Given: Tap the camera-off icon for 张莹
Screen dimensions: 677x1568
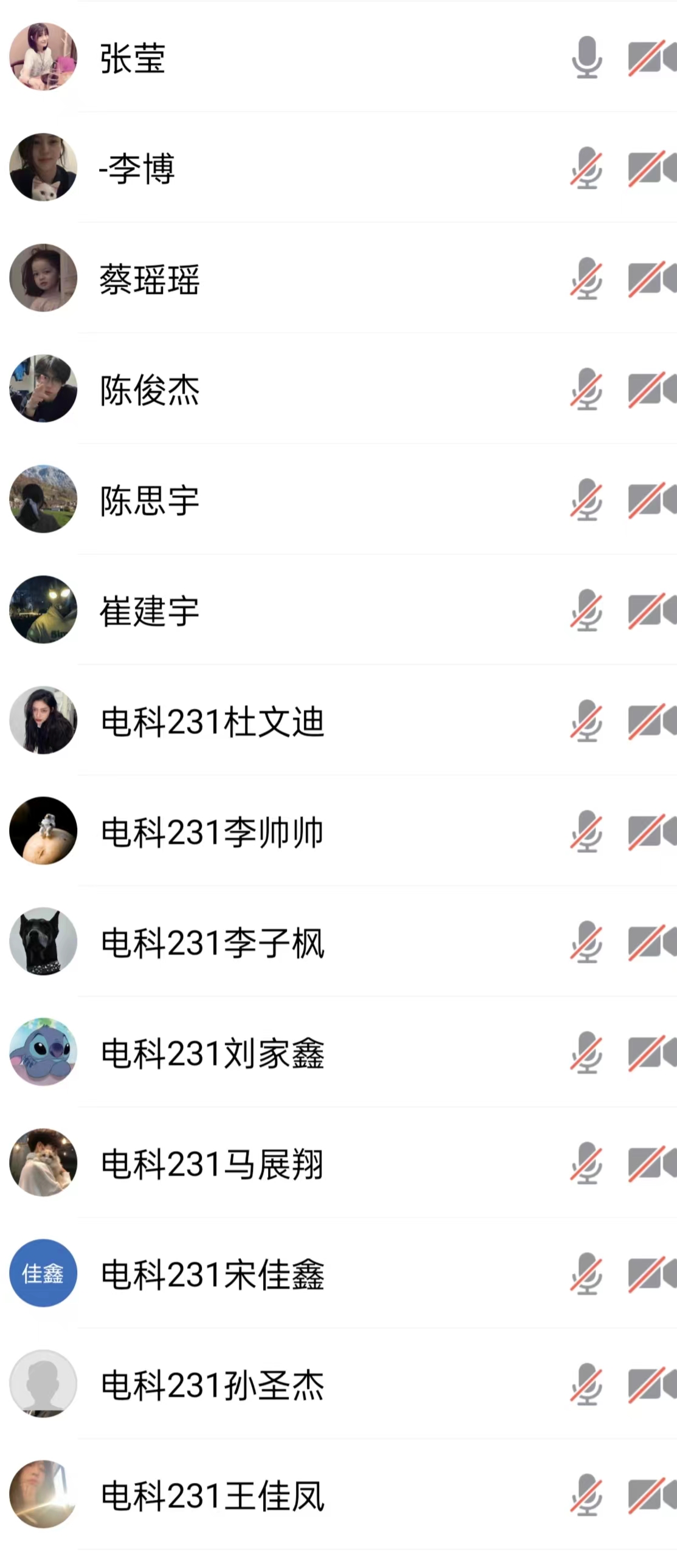Looking at the screenshot, I should pyautogui.click(x=651, y=58).
